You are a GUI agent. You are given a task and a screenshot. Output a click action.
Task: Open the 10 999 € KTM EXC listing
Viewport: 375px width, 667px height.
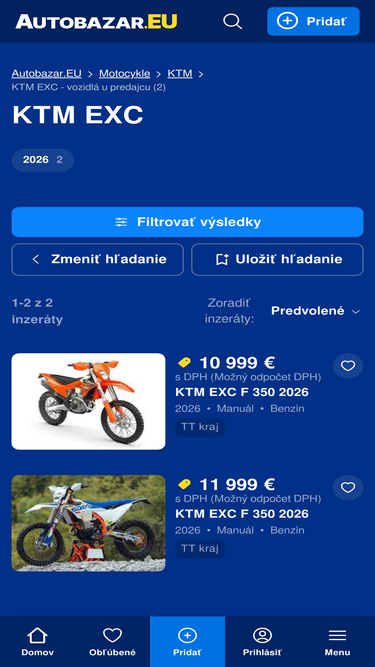(242, 392)
